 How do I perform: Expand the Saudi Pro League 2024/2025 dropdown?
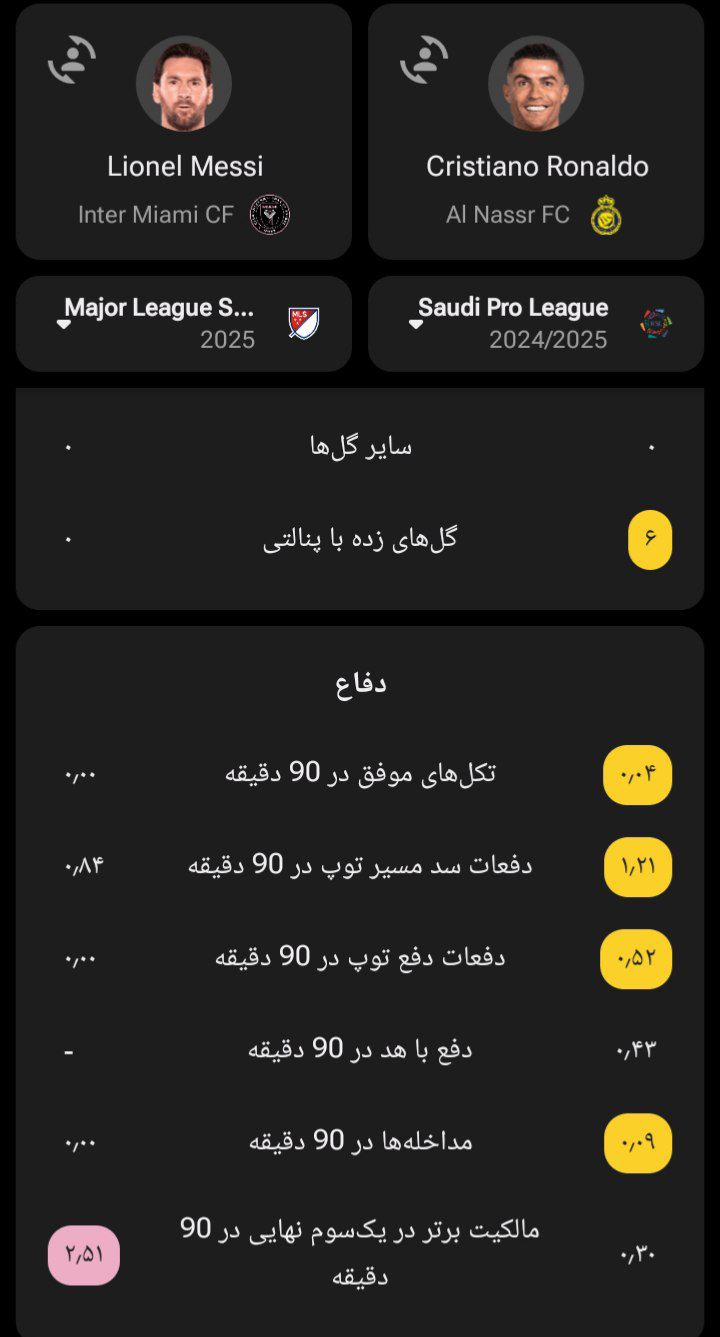536,324
